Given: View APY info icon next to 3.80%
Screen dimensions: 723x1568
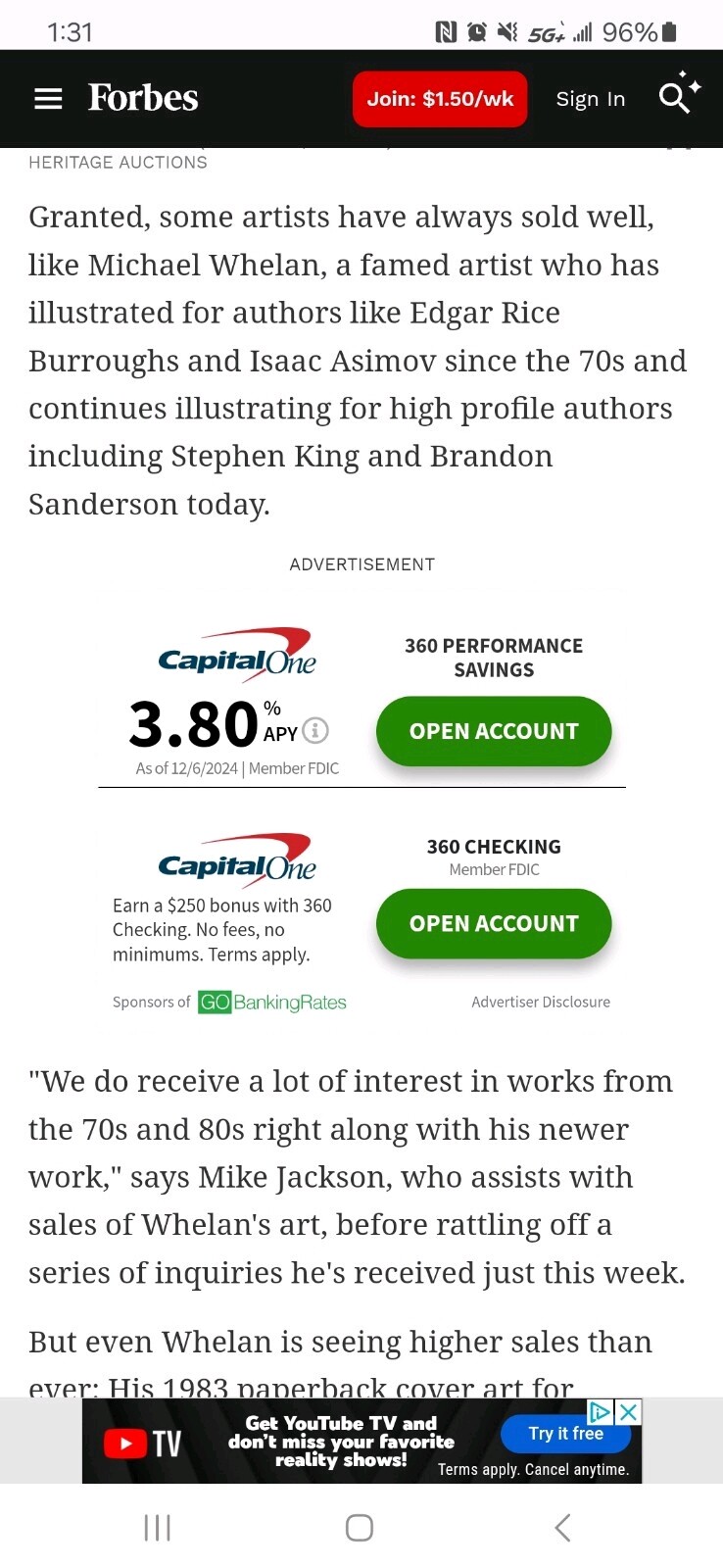Looking at the screenshot, I should tap(315, 730).
